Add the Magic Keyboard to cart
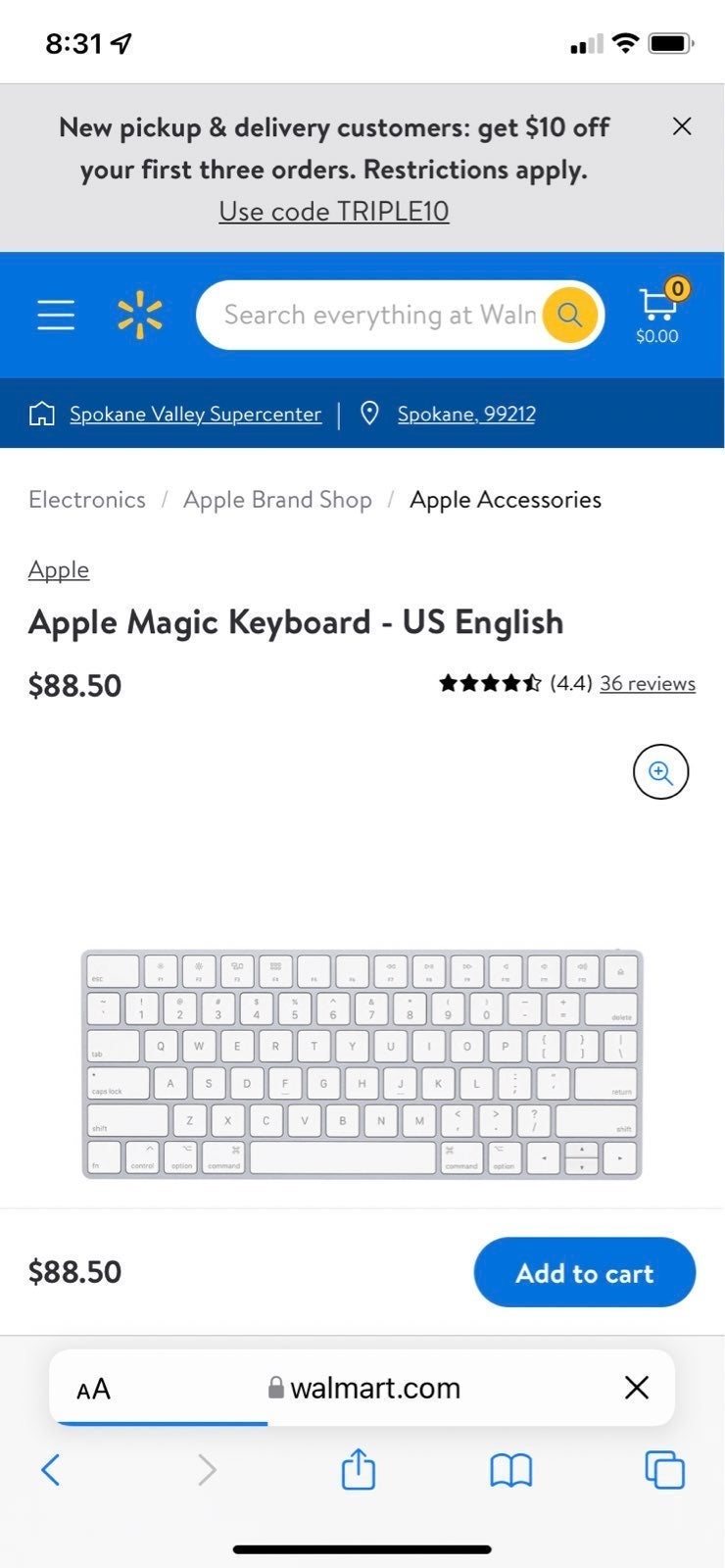 pos(585,1272)
